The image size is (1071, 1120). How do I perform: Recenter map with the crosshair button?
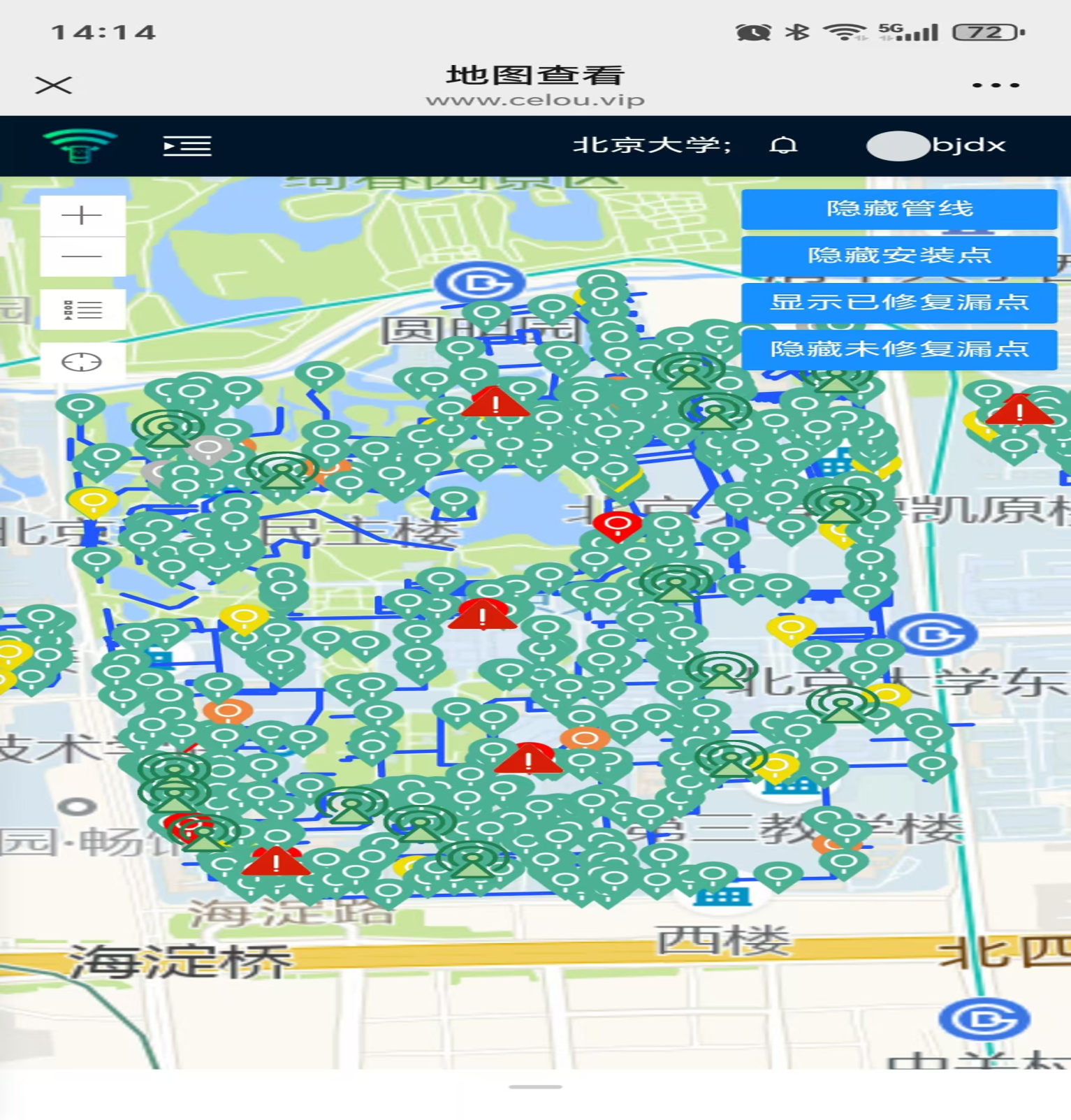coord(82,362)
